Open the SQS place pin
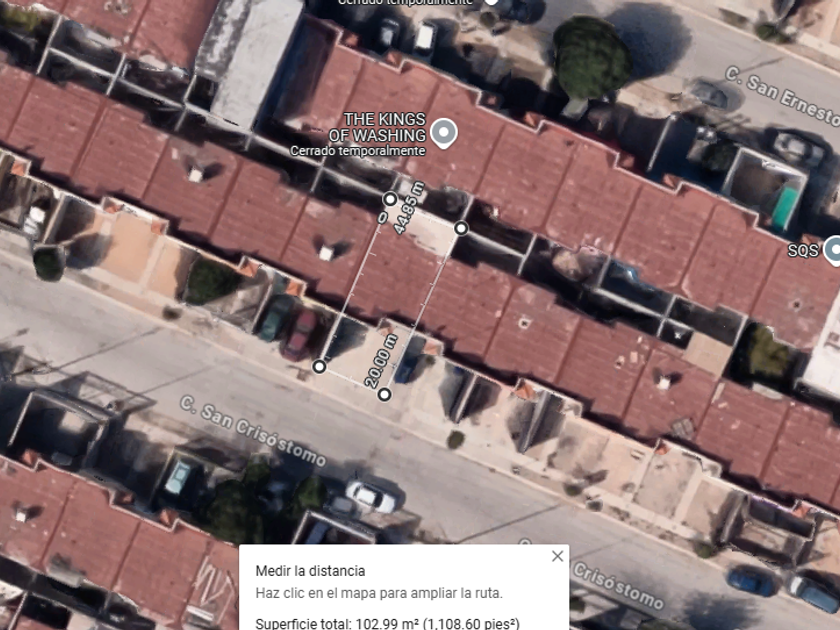 point(832,250)
